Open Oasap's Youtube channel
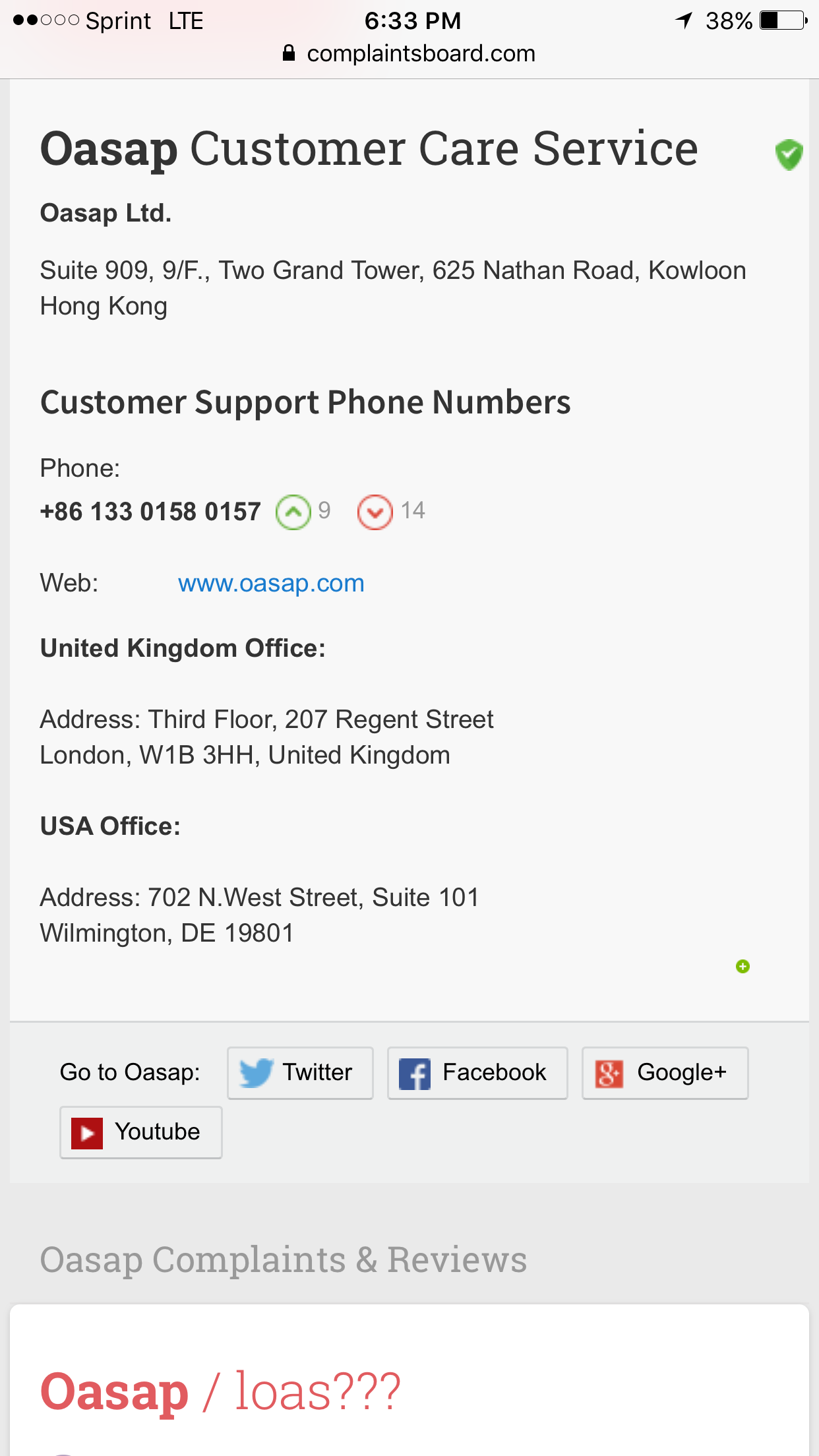This screenshot has height=1456, width=819. (x=141, y=1132)
